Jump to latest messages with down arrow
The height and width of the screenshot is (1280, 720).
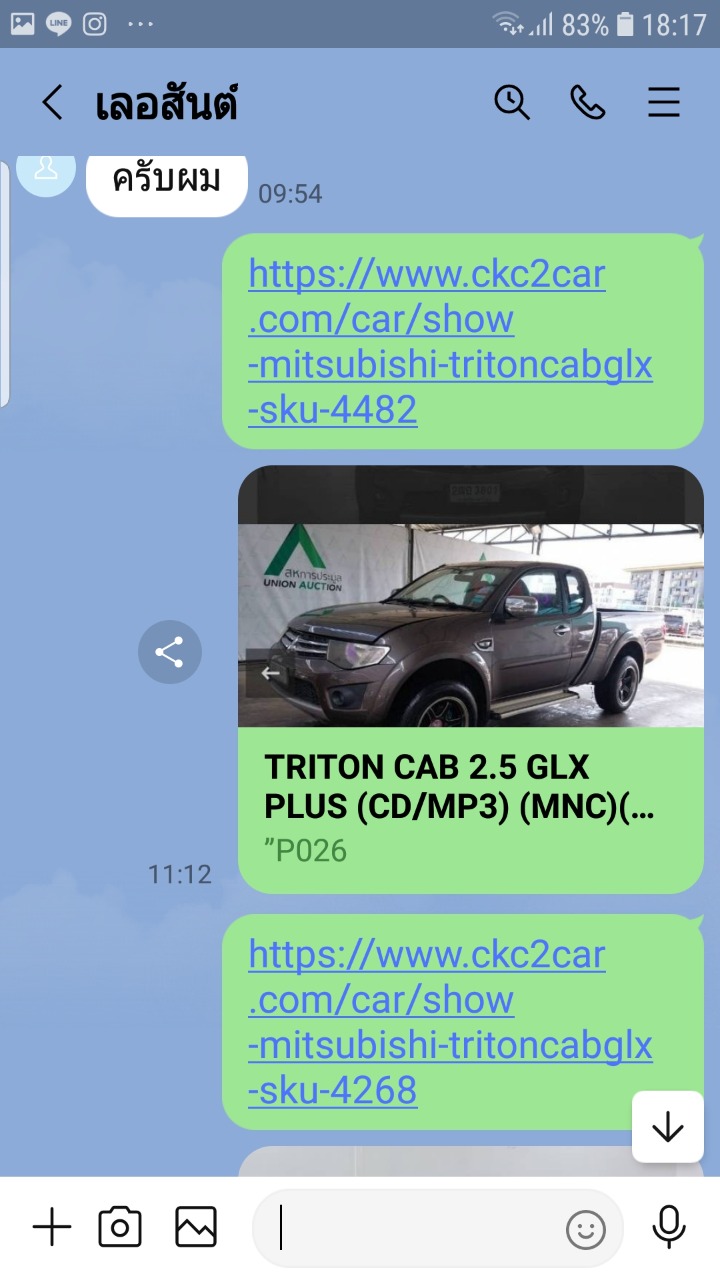(667, 1127)
